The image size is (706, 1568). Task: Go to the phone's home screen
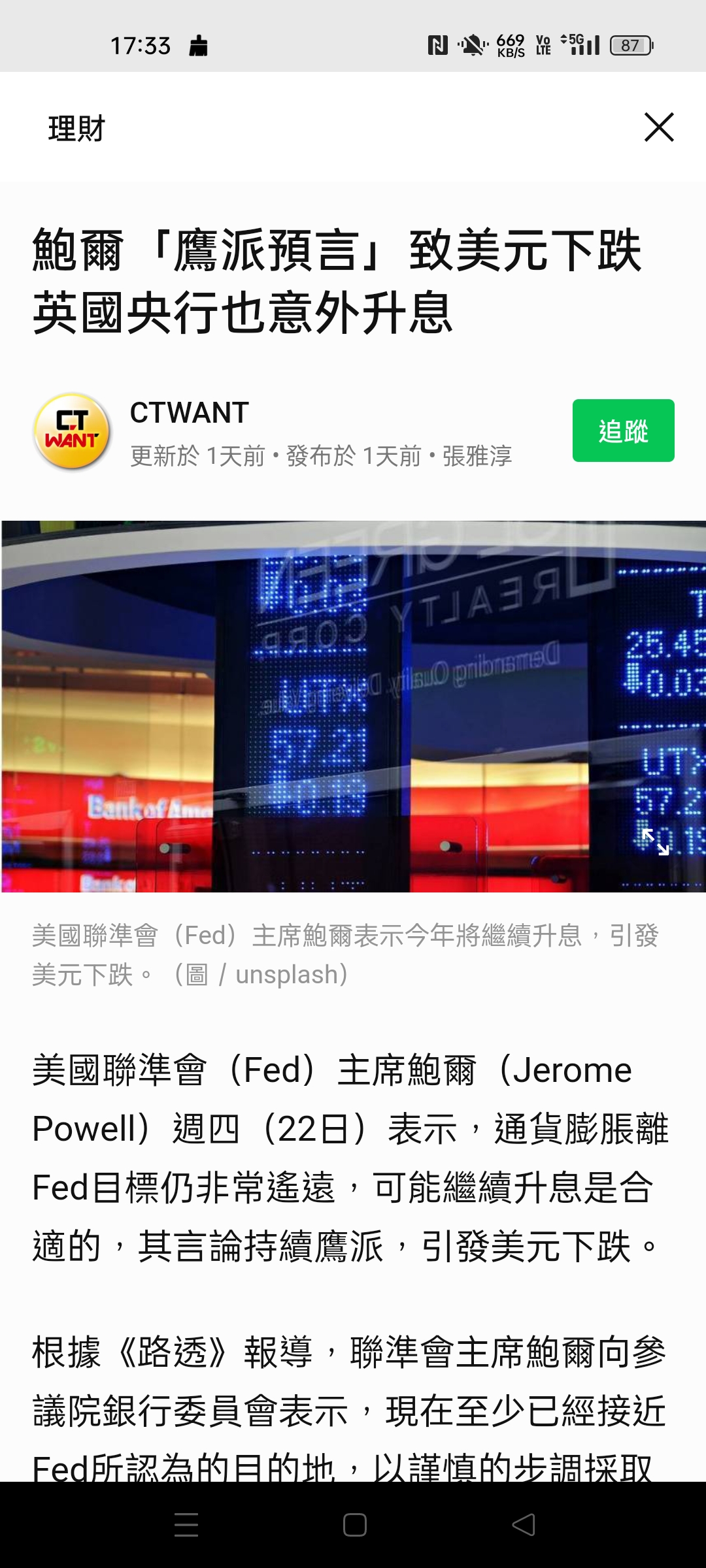click(x=354, y=1525)
